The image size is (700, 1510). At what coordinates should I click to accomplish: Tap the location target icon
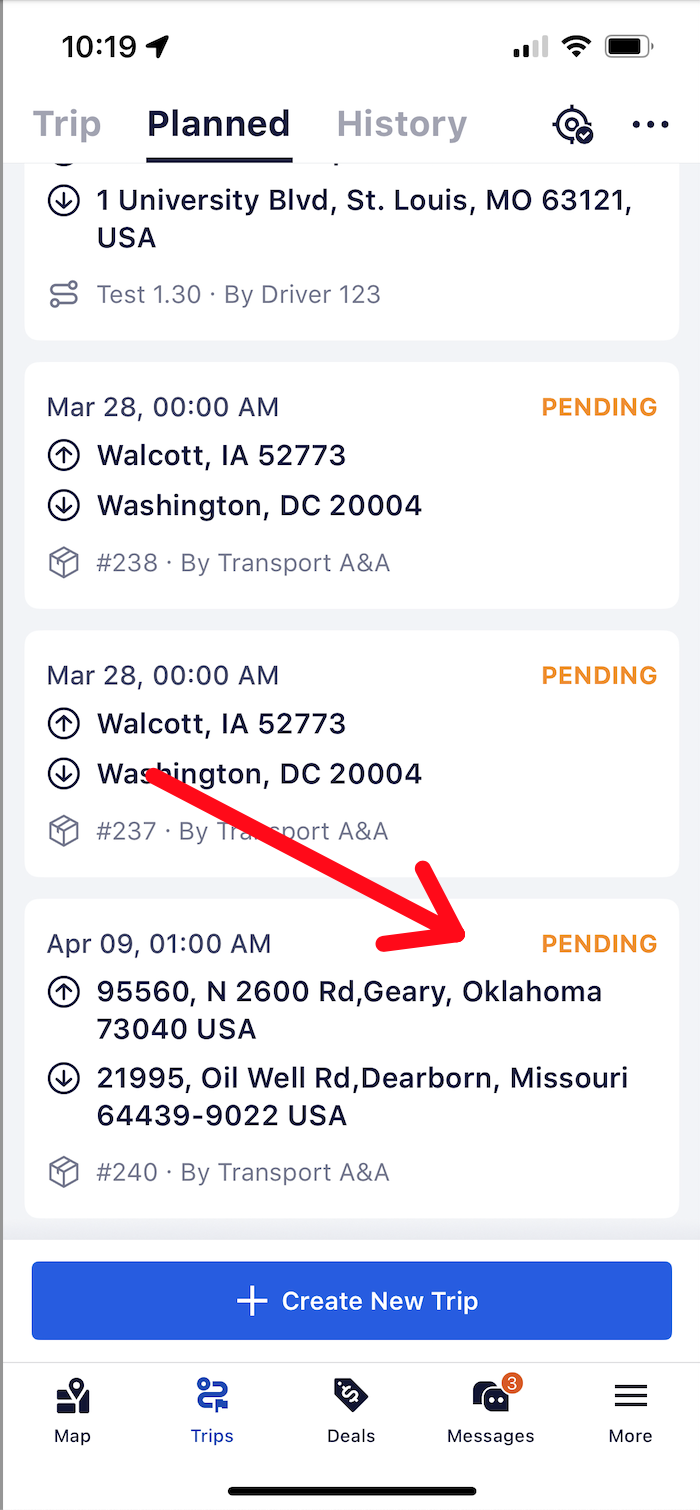tap(573, 126)
